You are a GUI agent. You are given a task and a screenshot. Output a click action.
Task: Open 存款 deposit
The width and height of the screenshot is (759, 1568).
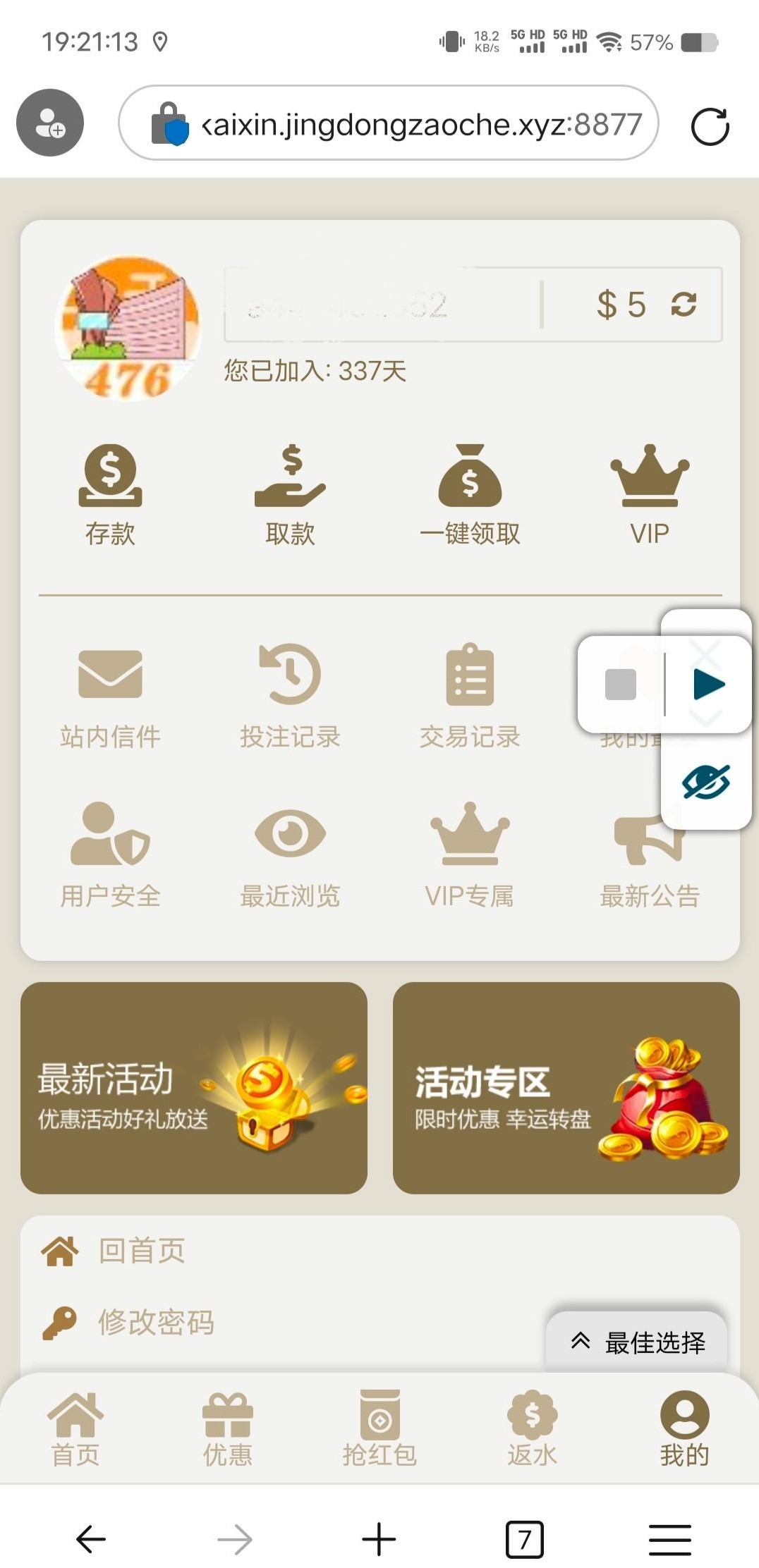[110, 494]
